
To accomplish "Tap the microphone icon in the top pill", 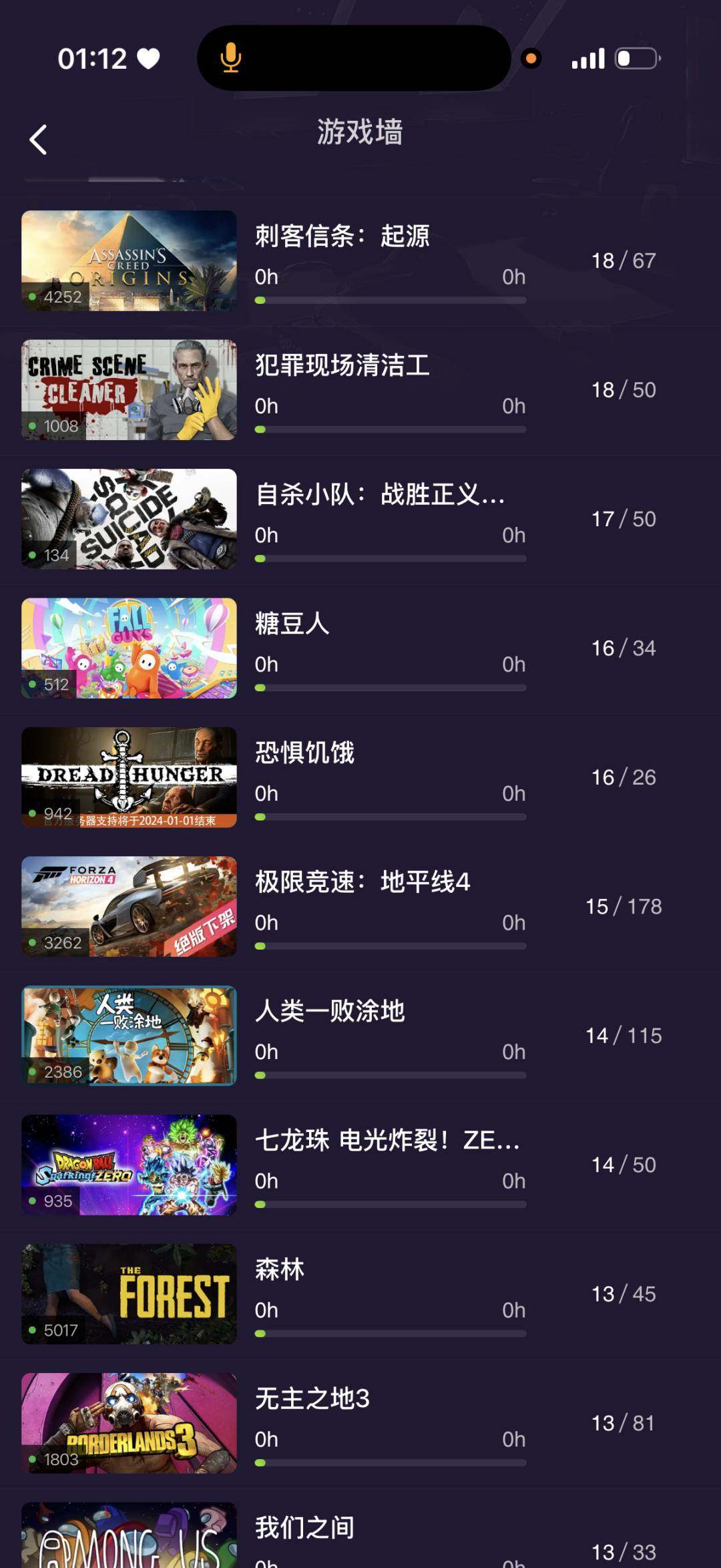I will (x=230, y=59).
